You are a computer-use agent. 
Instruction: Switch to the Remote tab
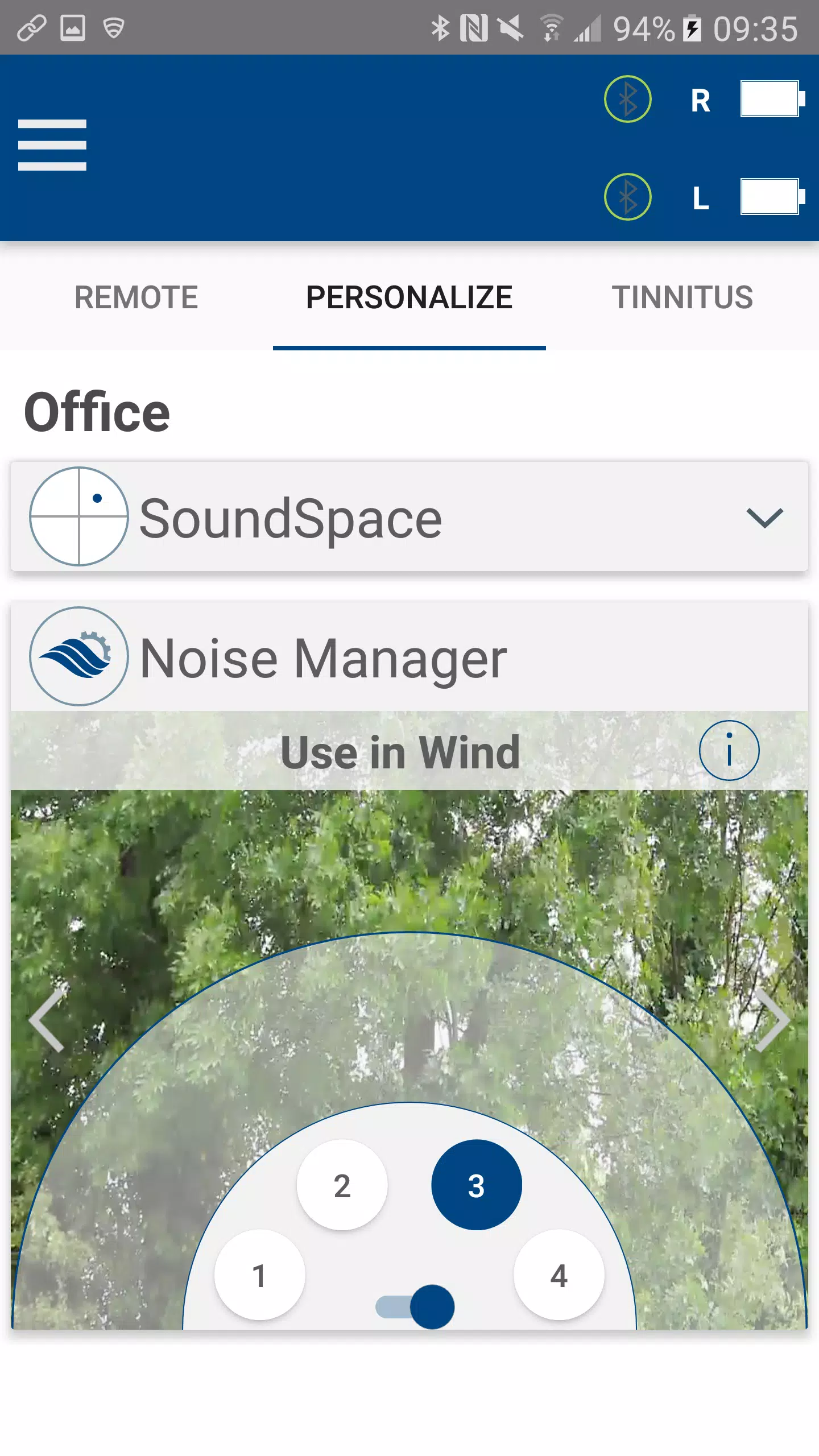[136, 297]
